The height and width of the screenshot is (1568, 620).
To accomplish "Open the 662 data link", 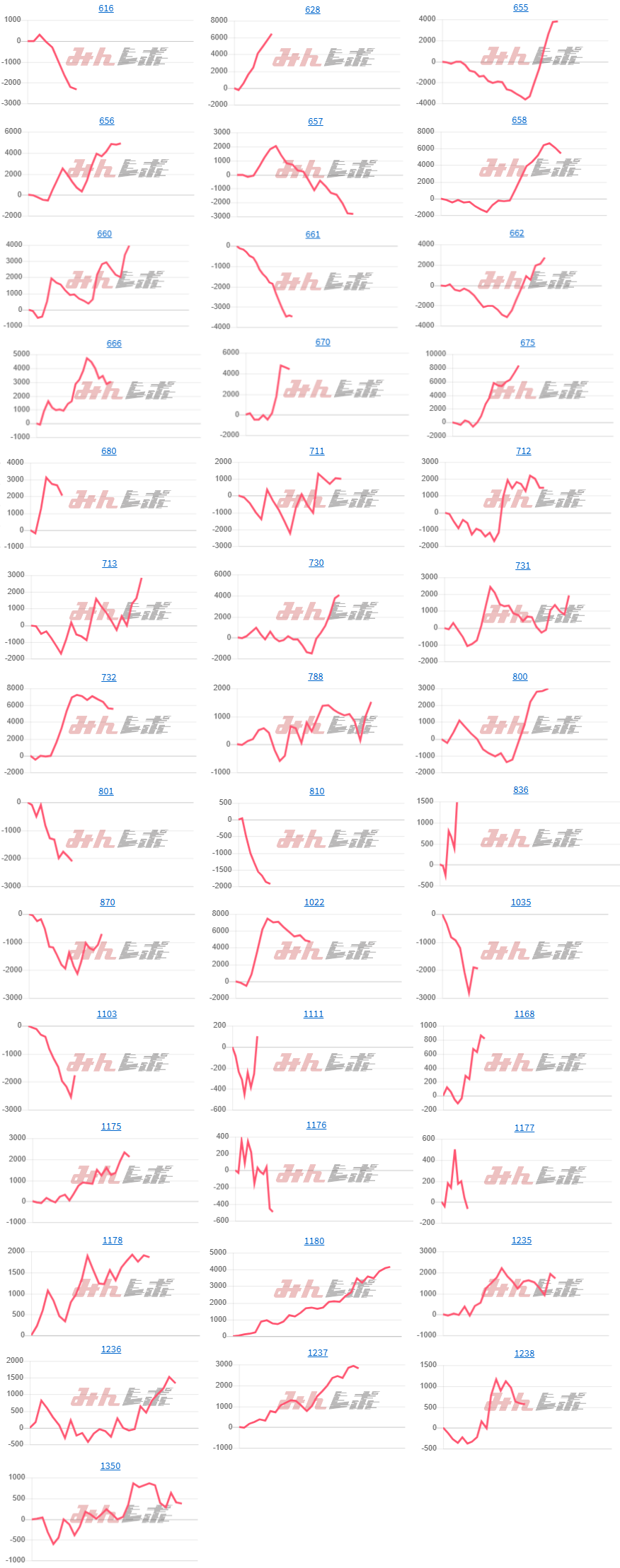I will [517, 233].
